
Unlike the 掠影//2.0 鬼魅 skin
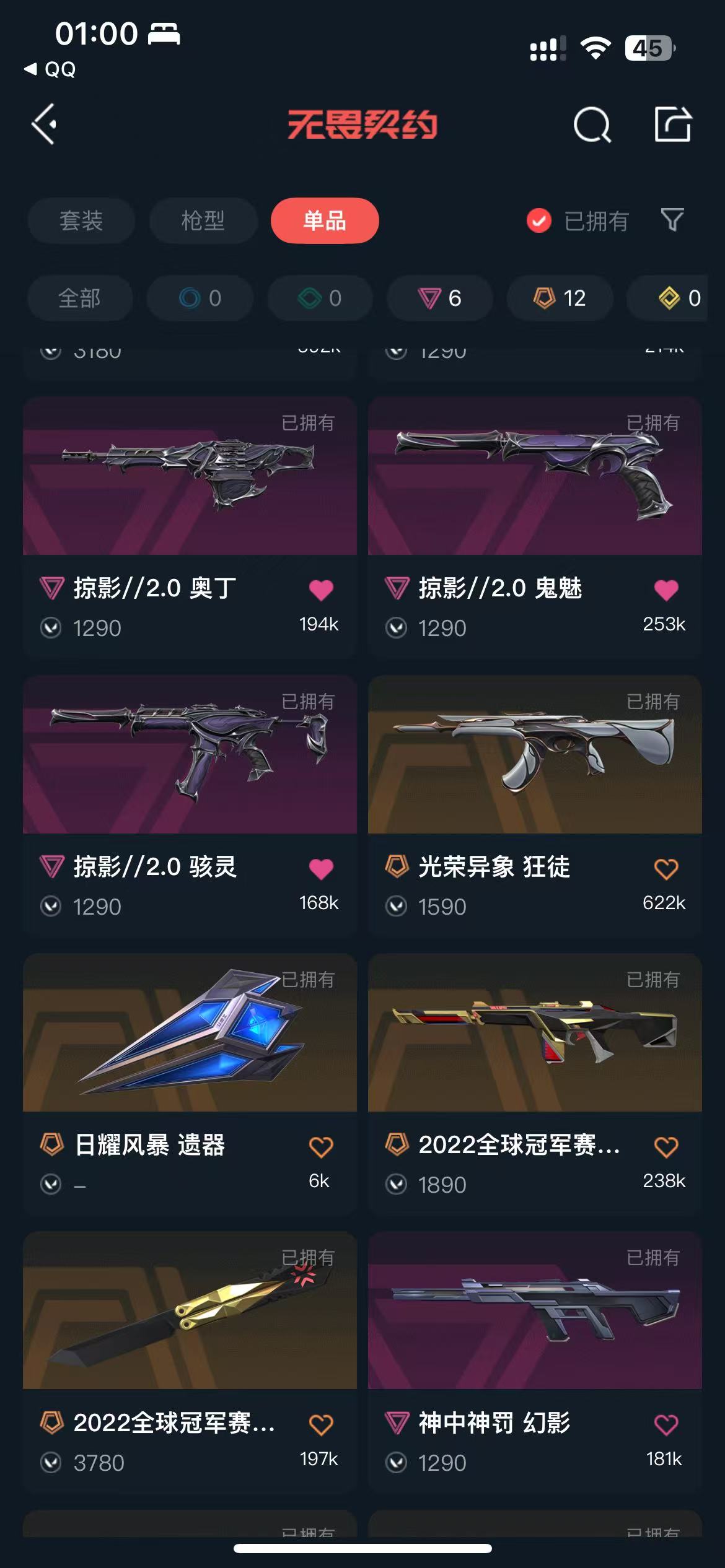(666, 589)
